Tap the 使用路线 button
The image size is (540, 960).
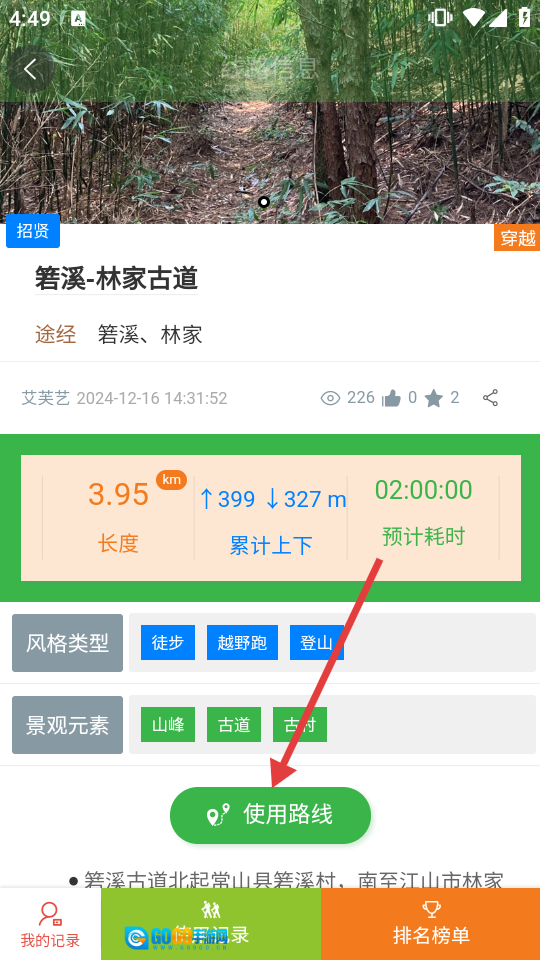pyautogui.click(x=271, y=815)
